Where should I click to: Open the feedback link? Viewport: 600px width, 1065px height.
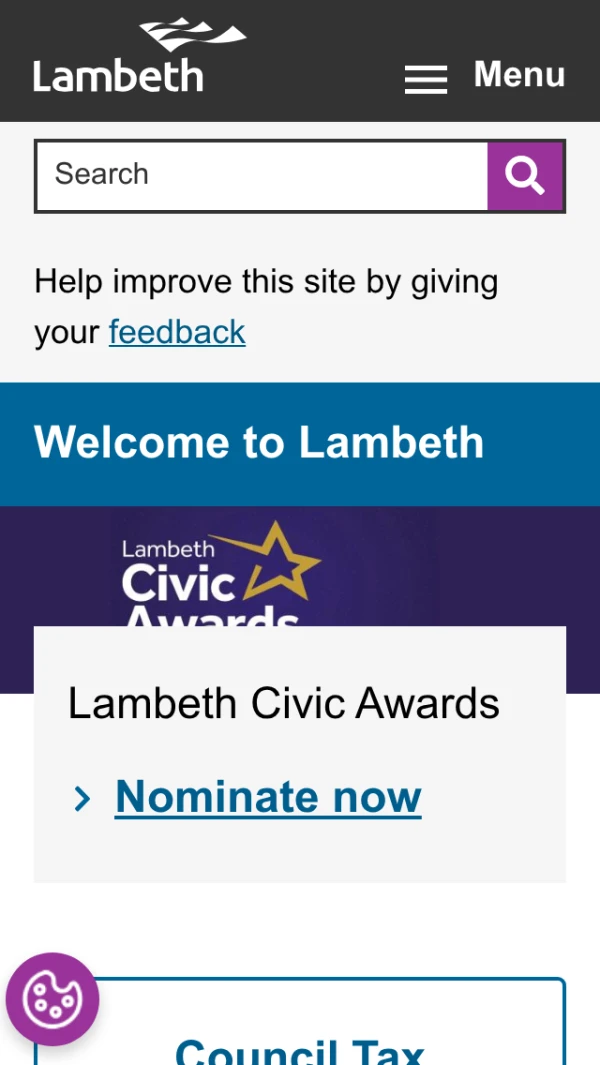click(177, 332)
